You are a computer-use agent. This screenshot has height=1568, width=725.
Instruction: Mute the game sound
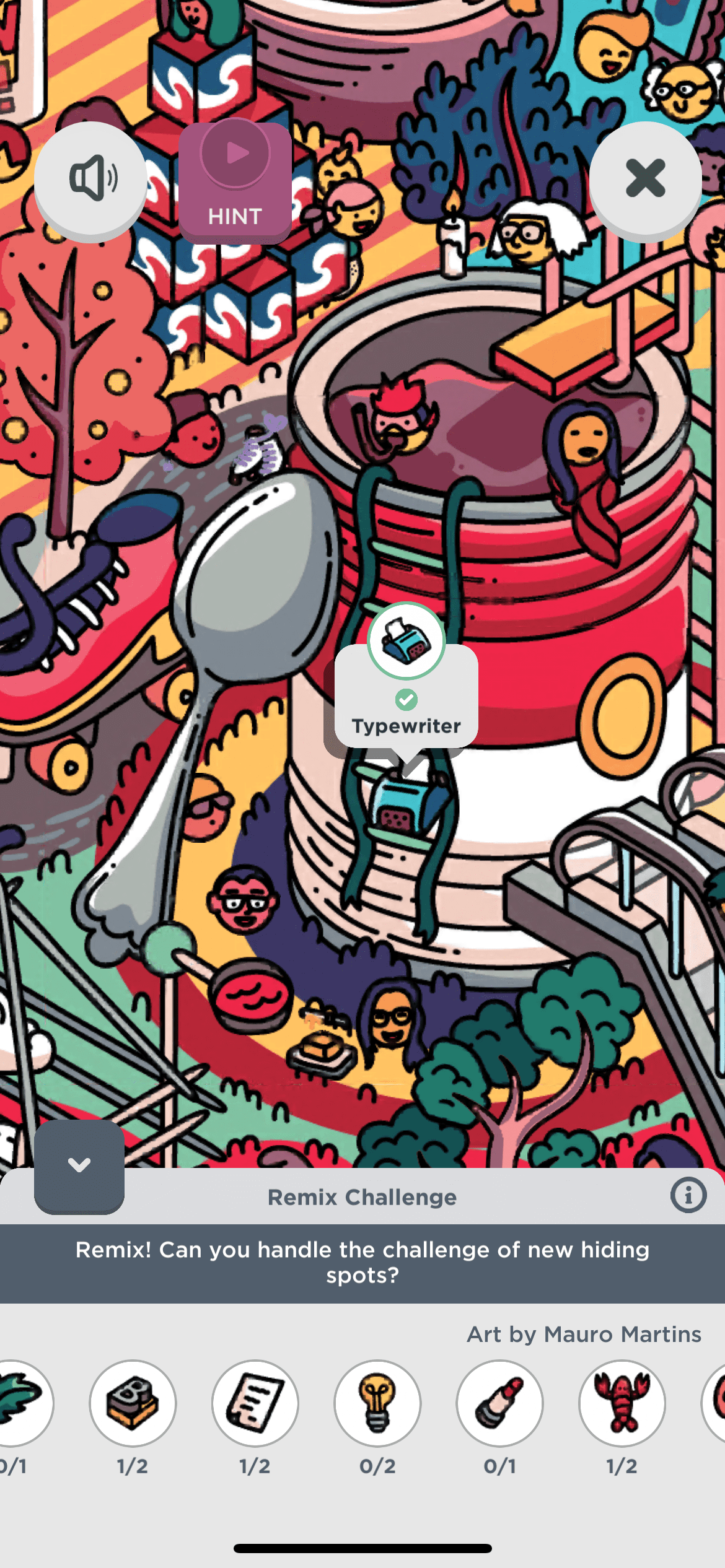point(90,178)
